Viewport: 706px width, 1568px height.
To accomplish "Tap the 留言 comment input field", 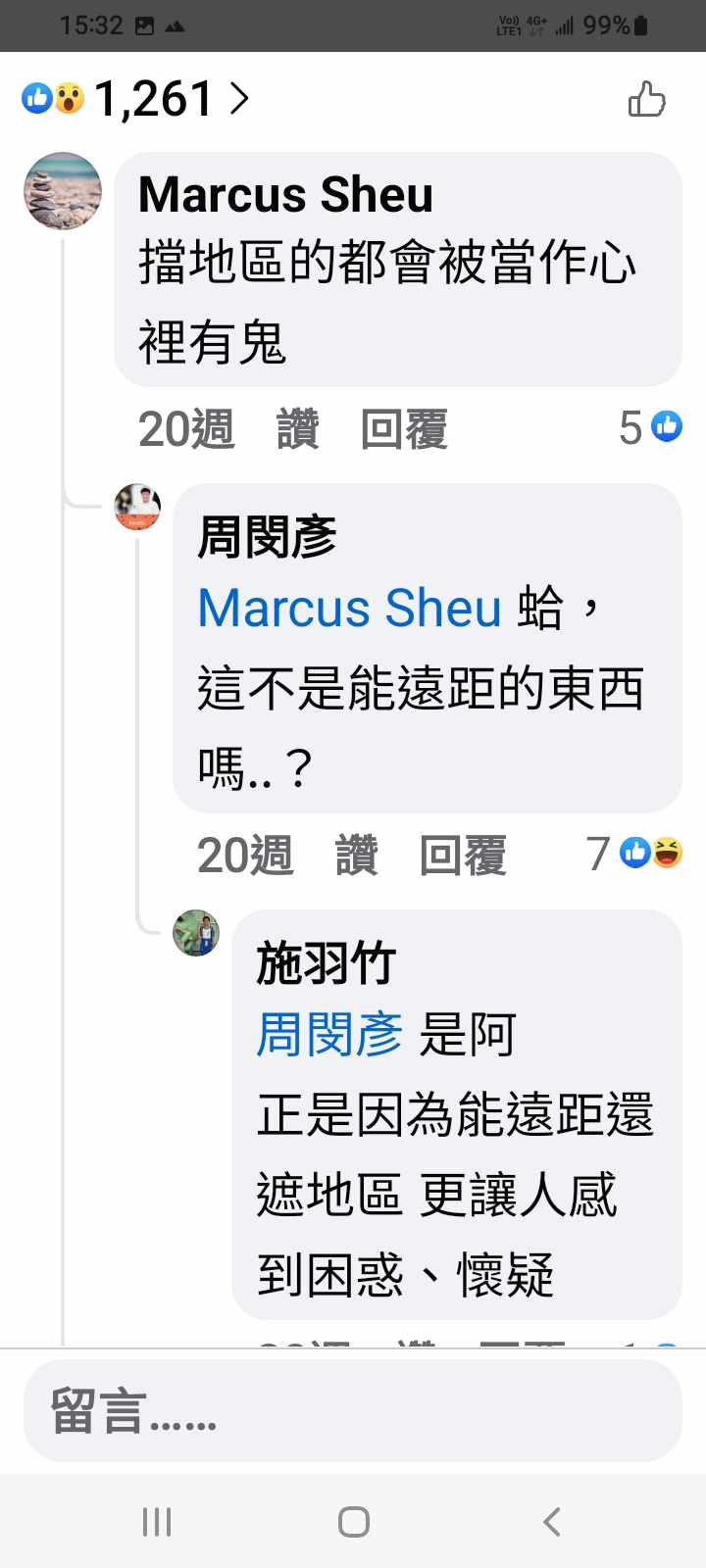I will [353, 1410].
